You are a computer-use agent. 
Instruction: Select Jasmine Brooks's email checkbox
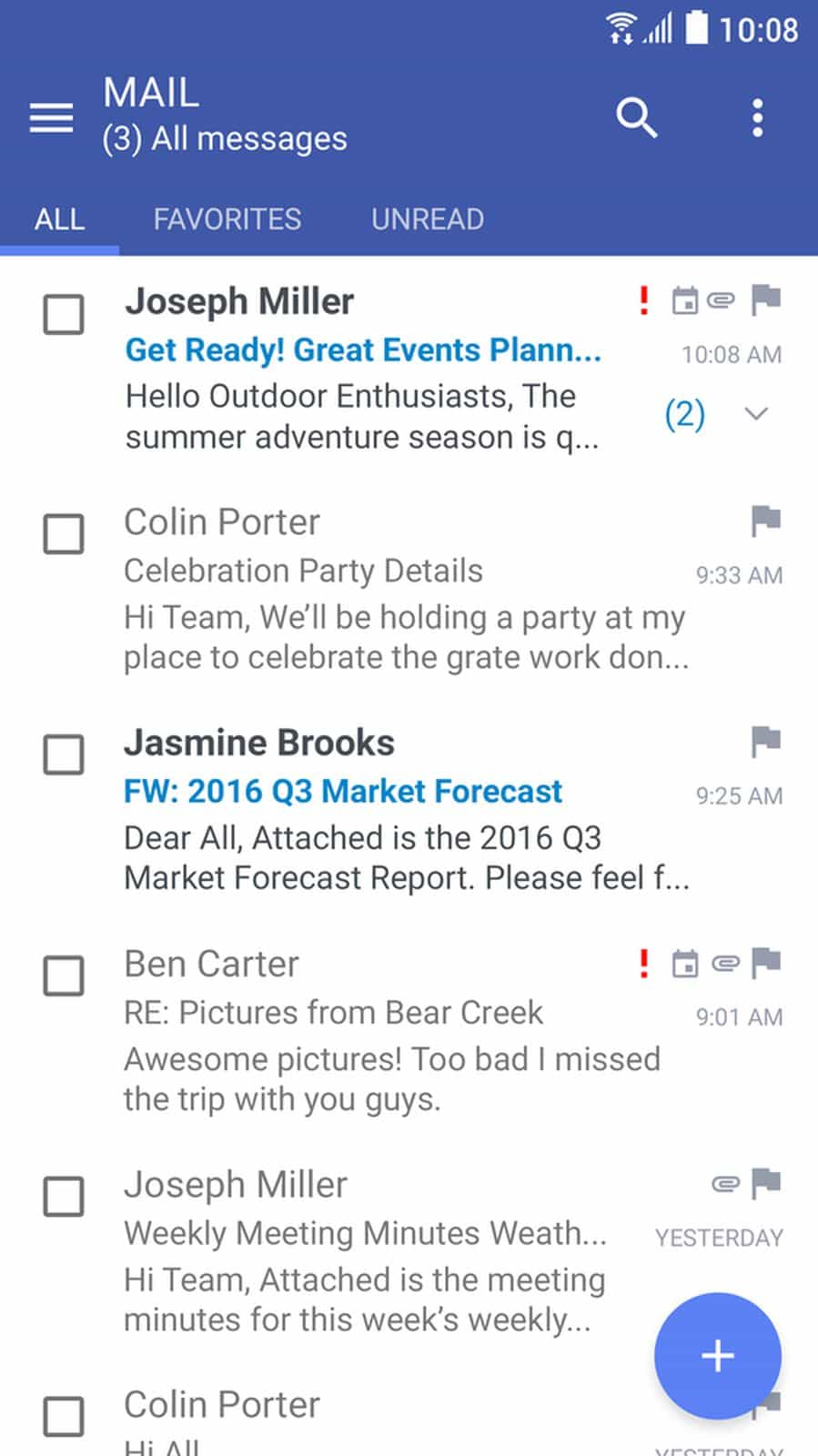click(x=64, y=755)
